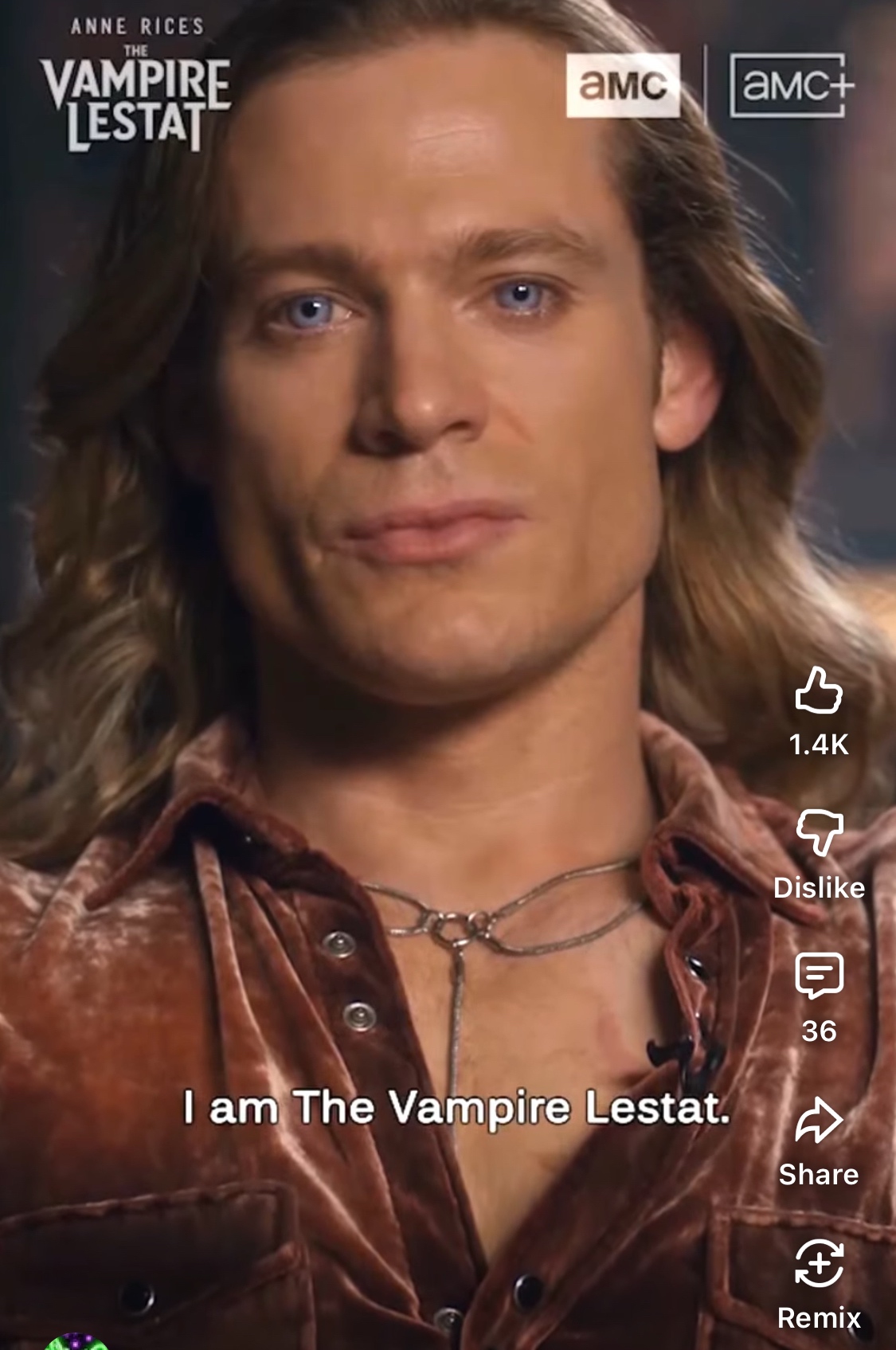
Task: Share this Short
Action: tap(819, 1120)
